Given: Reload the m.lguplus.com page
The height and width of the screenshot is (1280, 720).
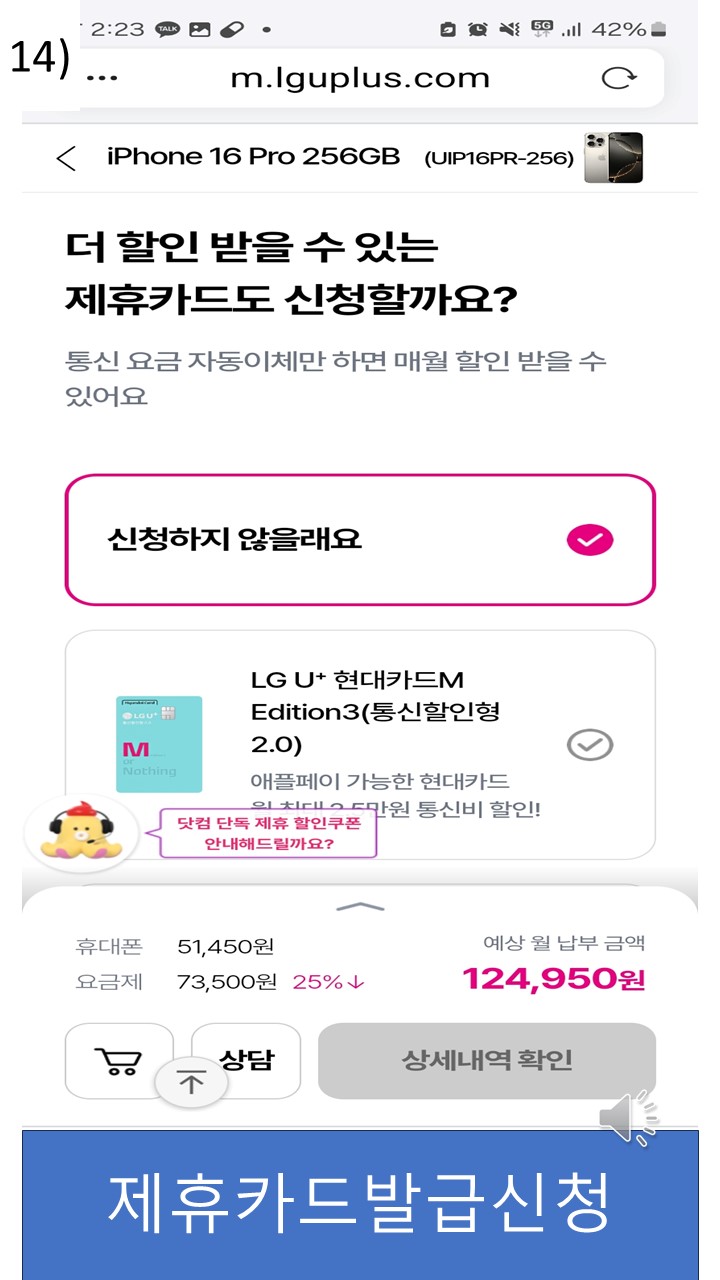Looking at the screenshot, I should point(618,79).
